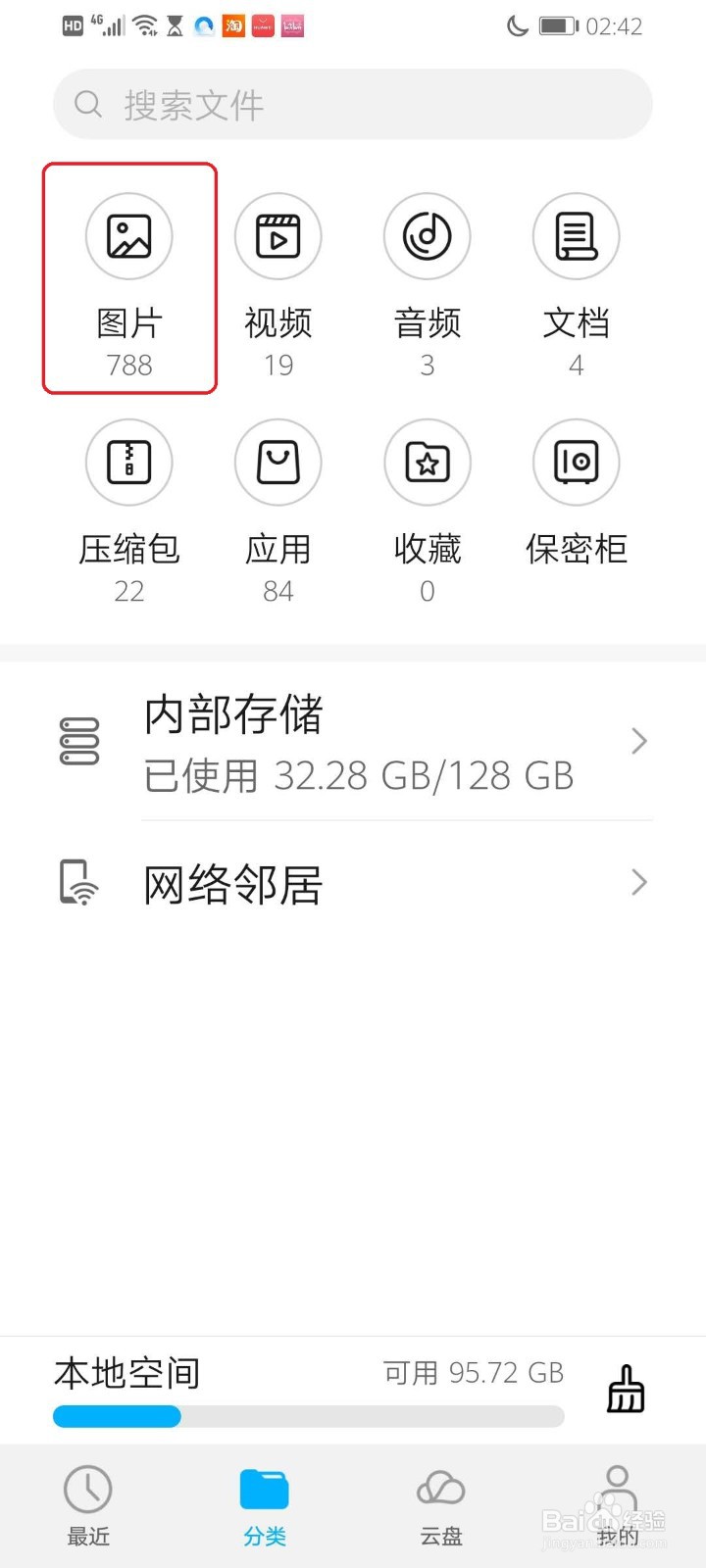Tap the cleanup broom icon
This screenshot has height=1568, width=706.
tap(626, 1389)
